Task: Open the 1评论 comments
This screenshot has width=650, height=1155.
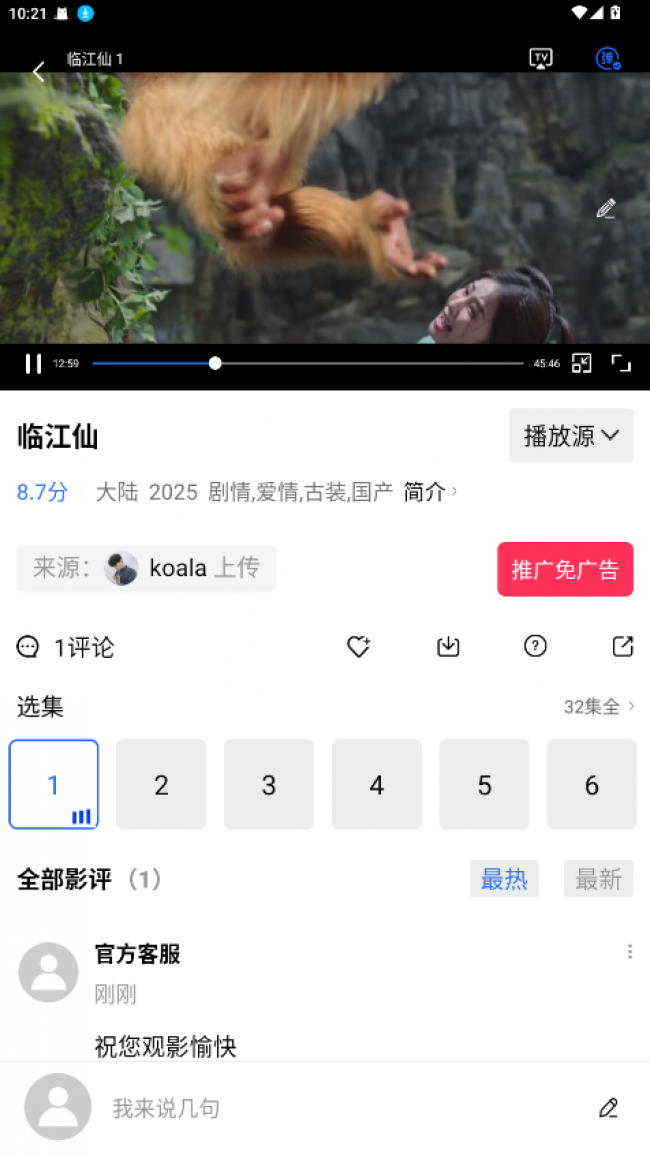Action: tap(66, 647)
